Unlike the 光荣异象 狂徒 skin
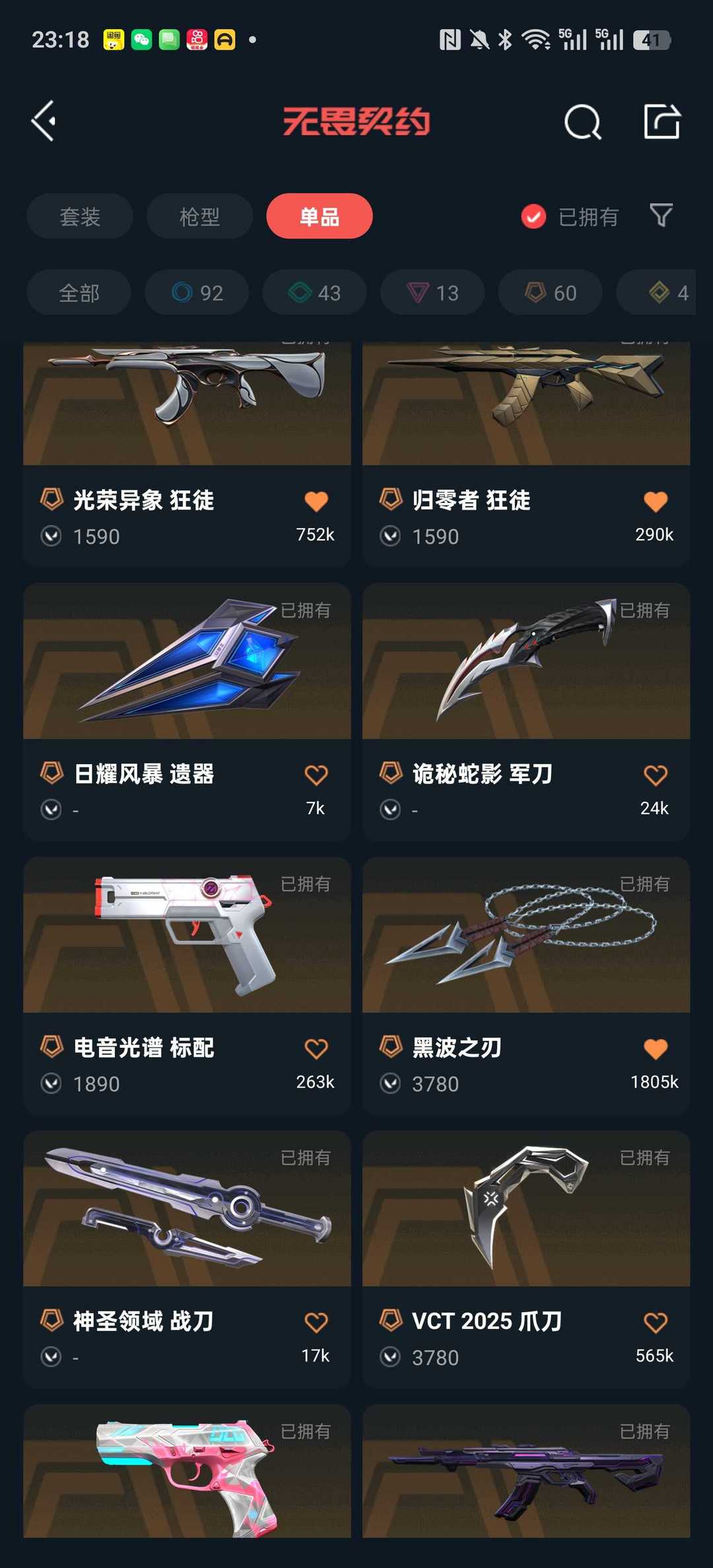Screen dimensions: 713x1568 pos(316,502)
